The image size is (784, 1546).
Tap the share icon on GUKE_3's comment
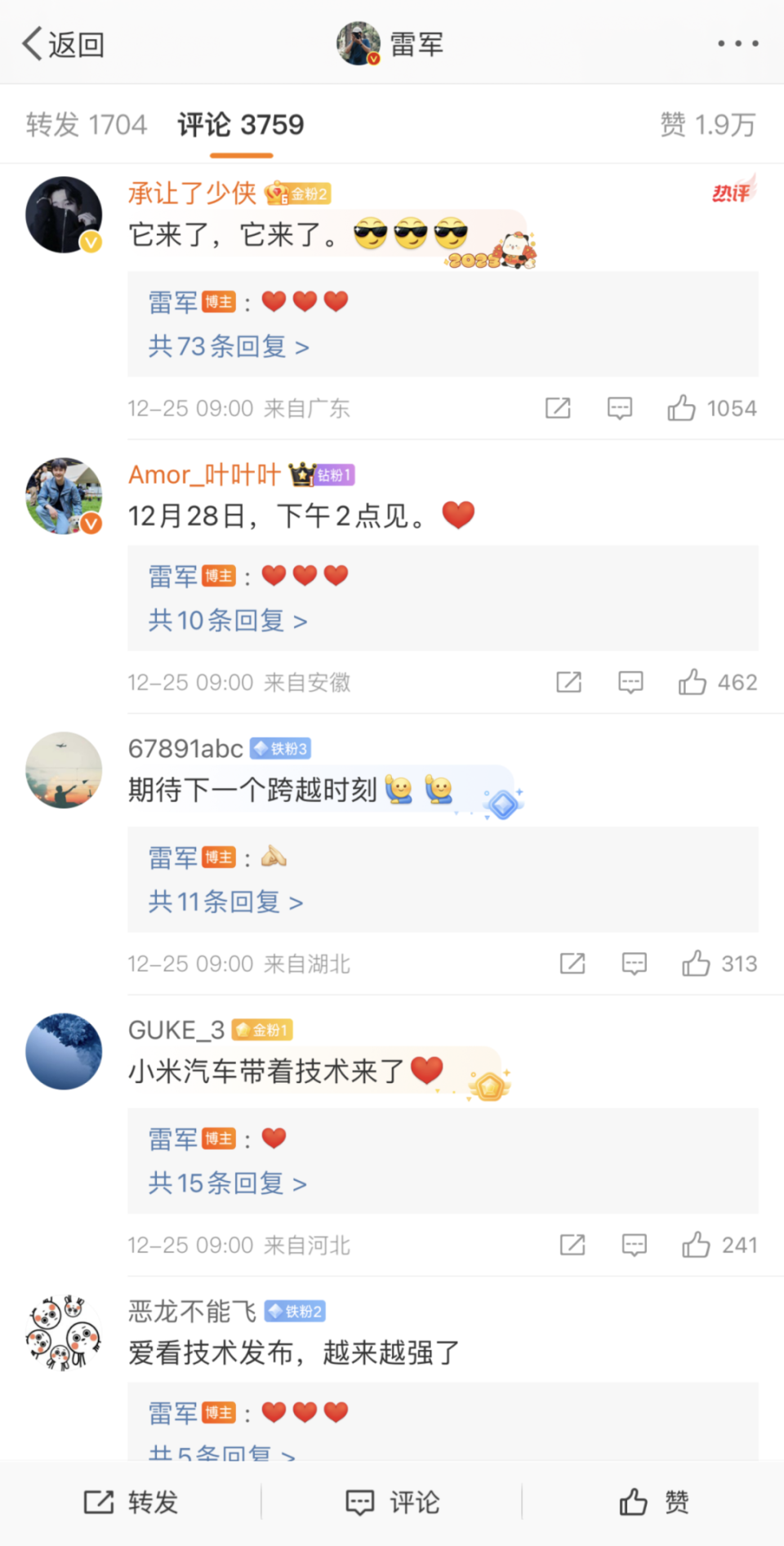(572, 1245)
